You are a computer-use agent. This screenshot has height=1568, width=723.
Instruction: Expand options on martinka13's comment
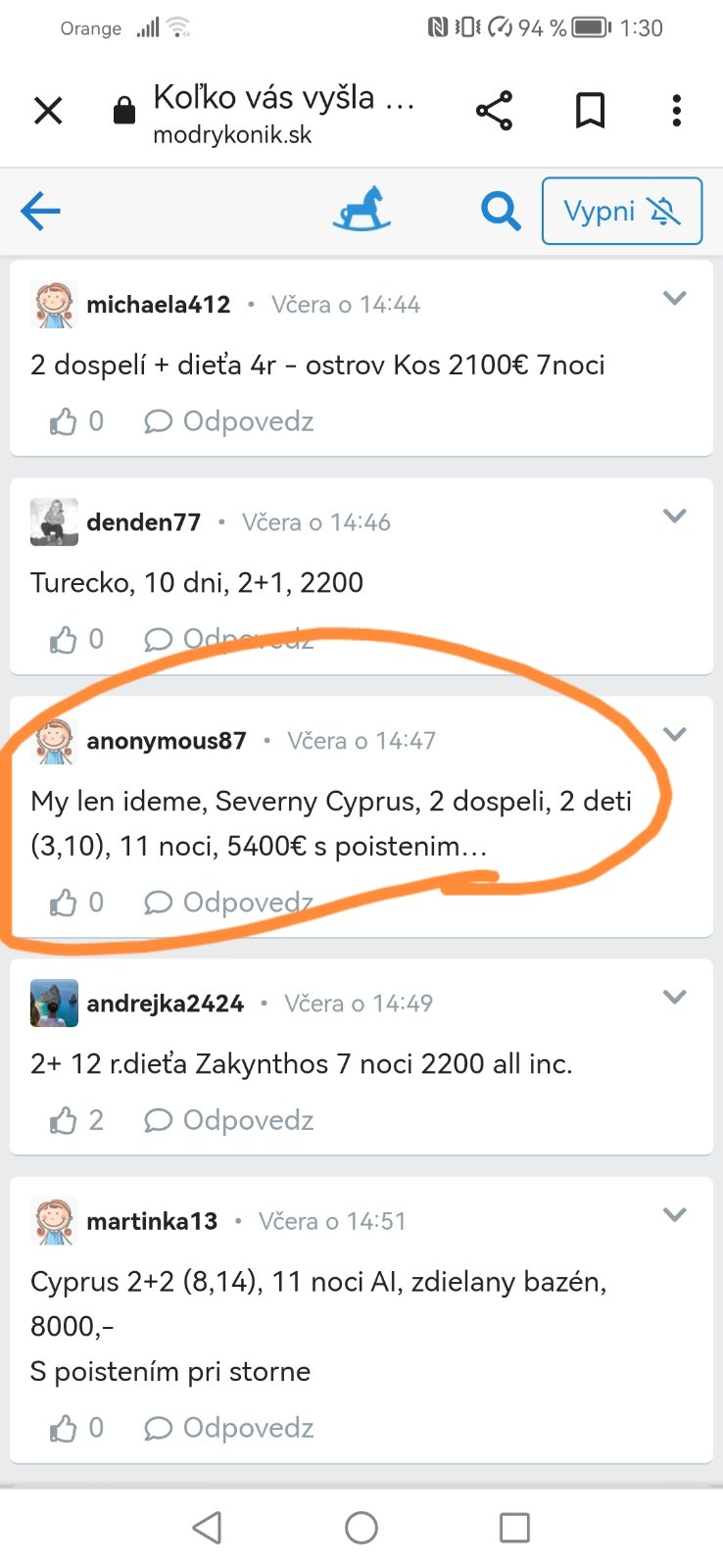click(674, 1214)
